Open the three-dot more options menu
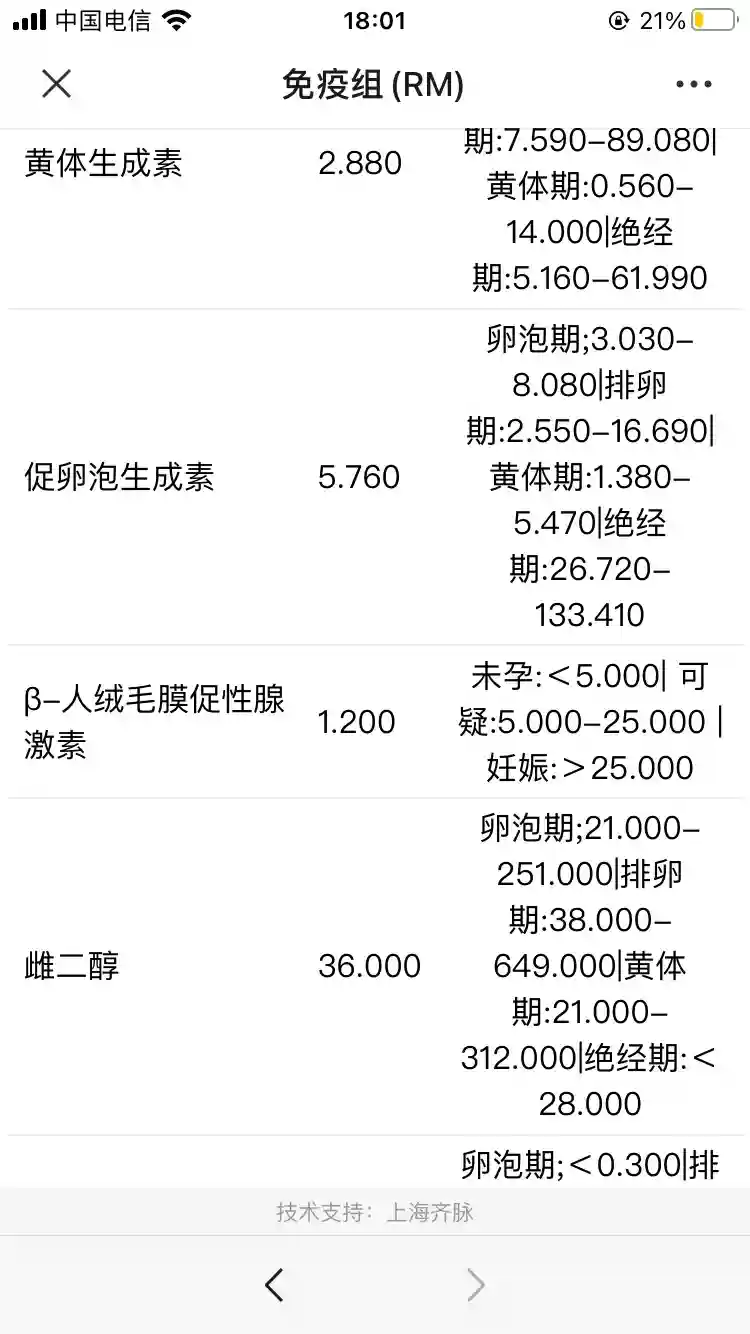This screenshot has height=1334, width=750. (693, 85)
